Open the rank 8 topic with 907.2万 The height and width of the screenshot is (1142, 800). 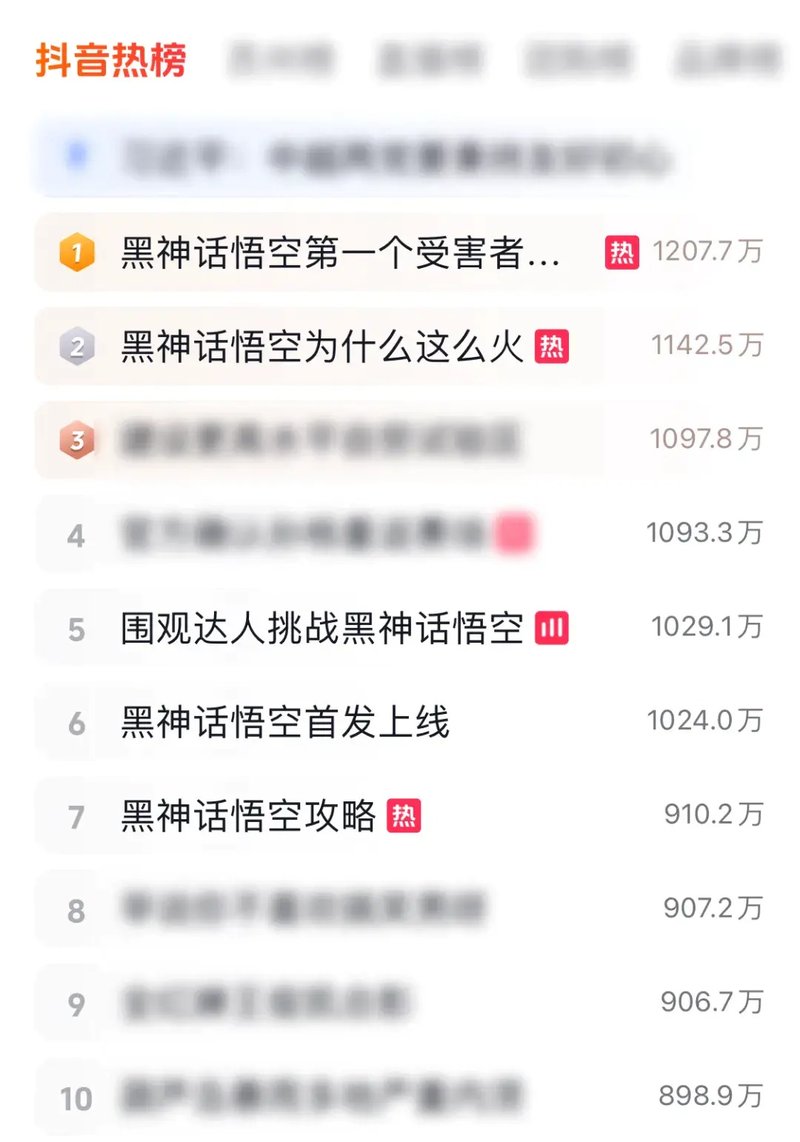[302, 909]
